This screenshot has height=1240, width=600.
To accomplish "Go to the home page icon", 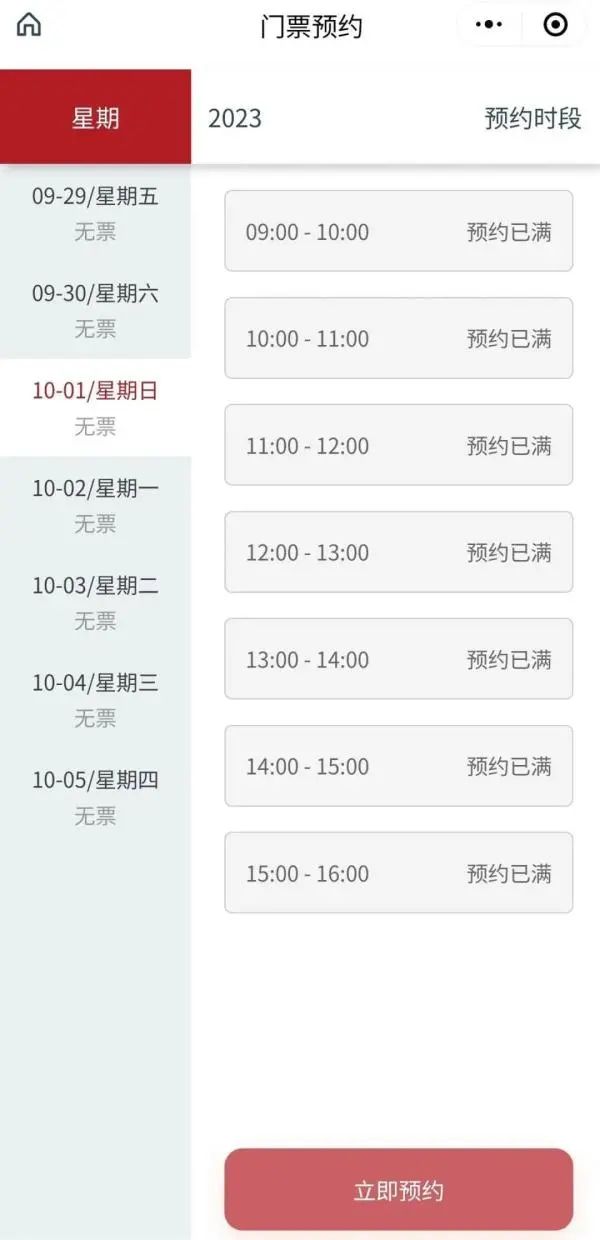I will [x=29, y=25].
